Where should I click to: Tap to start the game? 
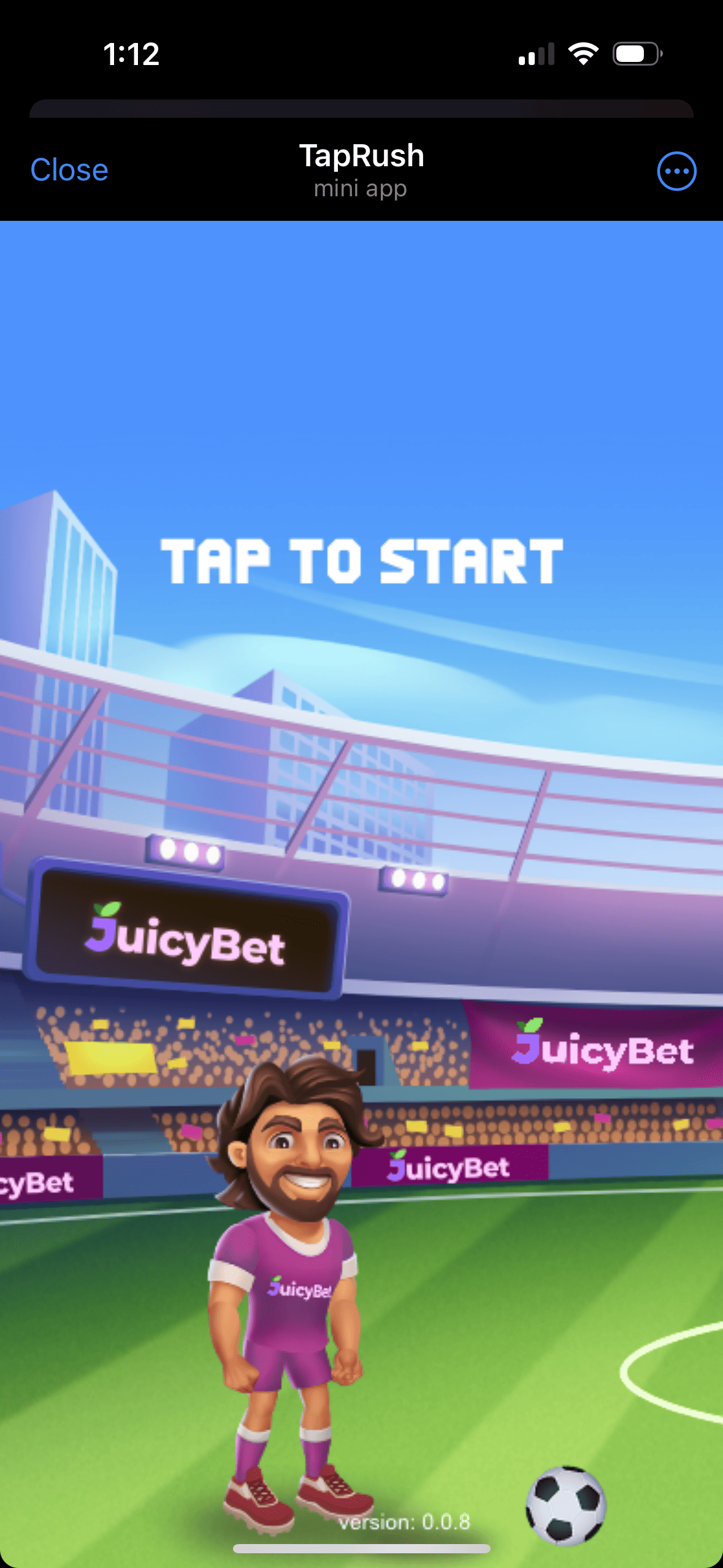(361, 561)
